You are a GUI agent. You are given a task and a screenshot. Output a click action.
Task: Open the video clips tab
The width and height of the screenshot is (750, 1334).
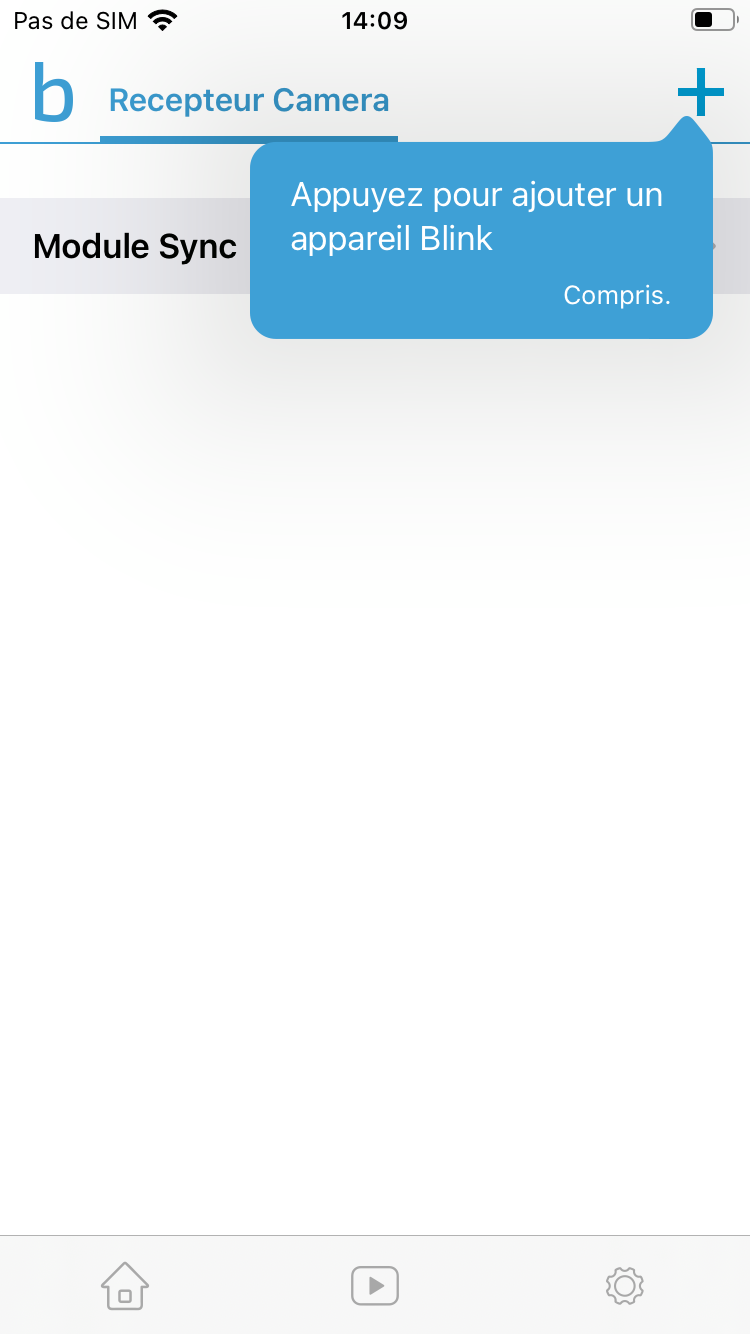pos(375,1285)
